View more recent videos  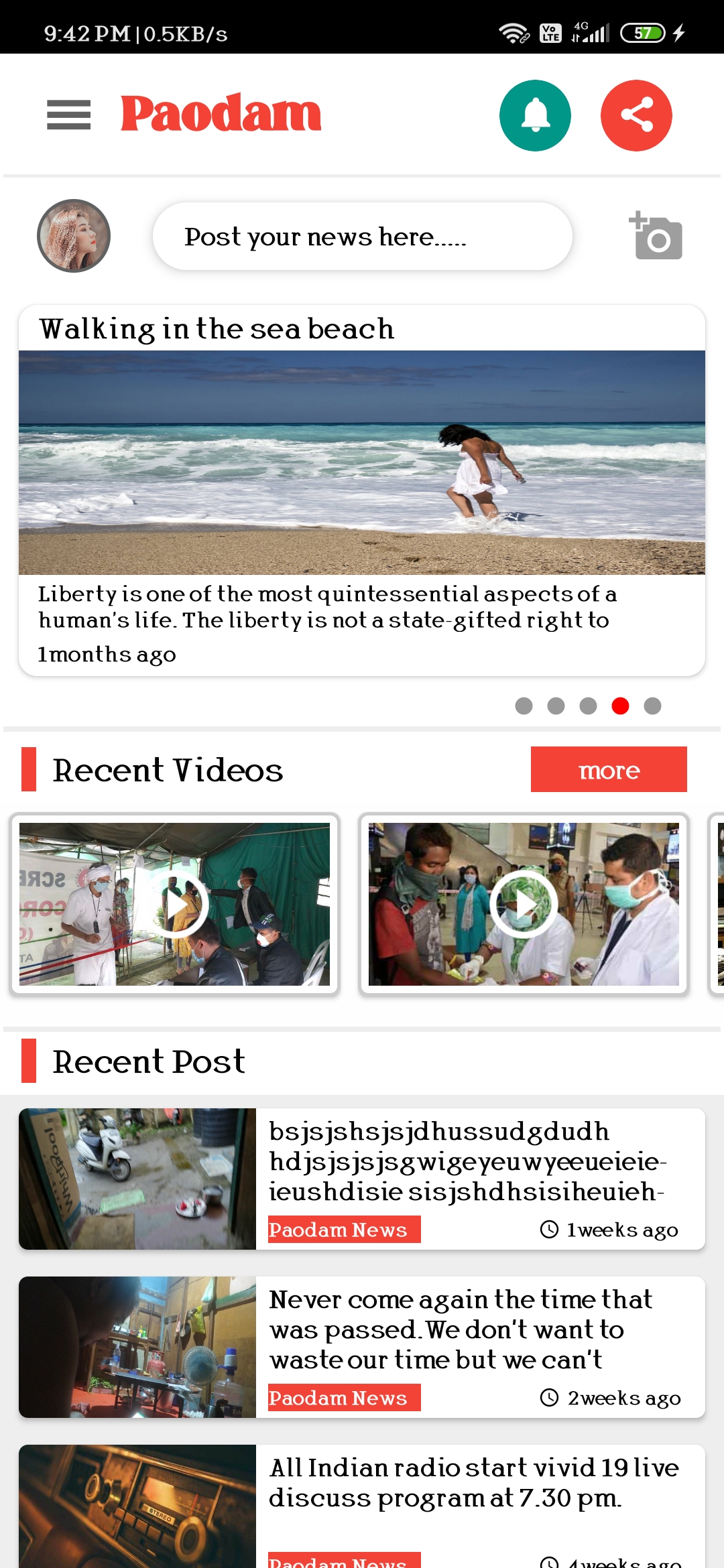click(608, 769)
